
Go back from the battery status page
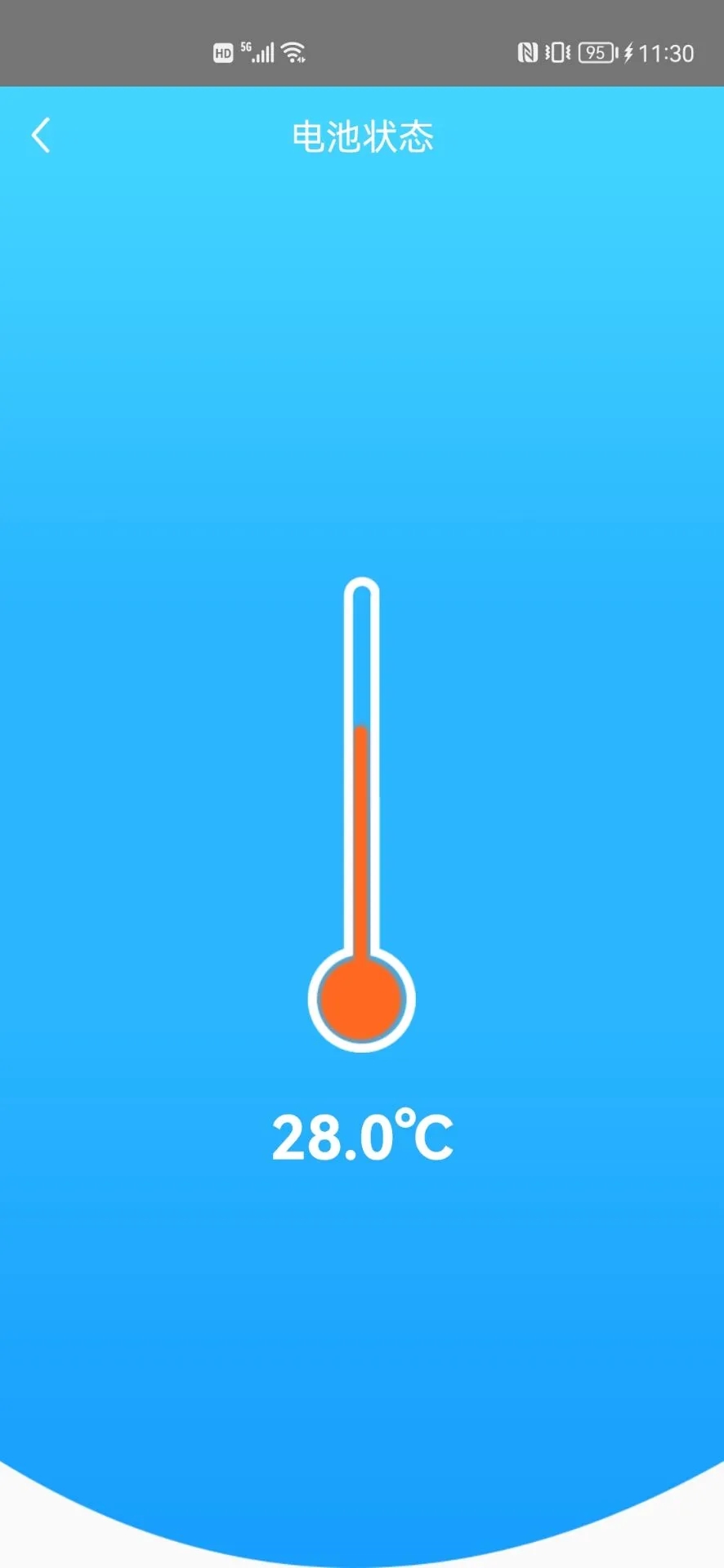[41, 136]
